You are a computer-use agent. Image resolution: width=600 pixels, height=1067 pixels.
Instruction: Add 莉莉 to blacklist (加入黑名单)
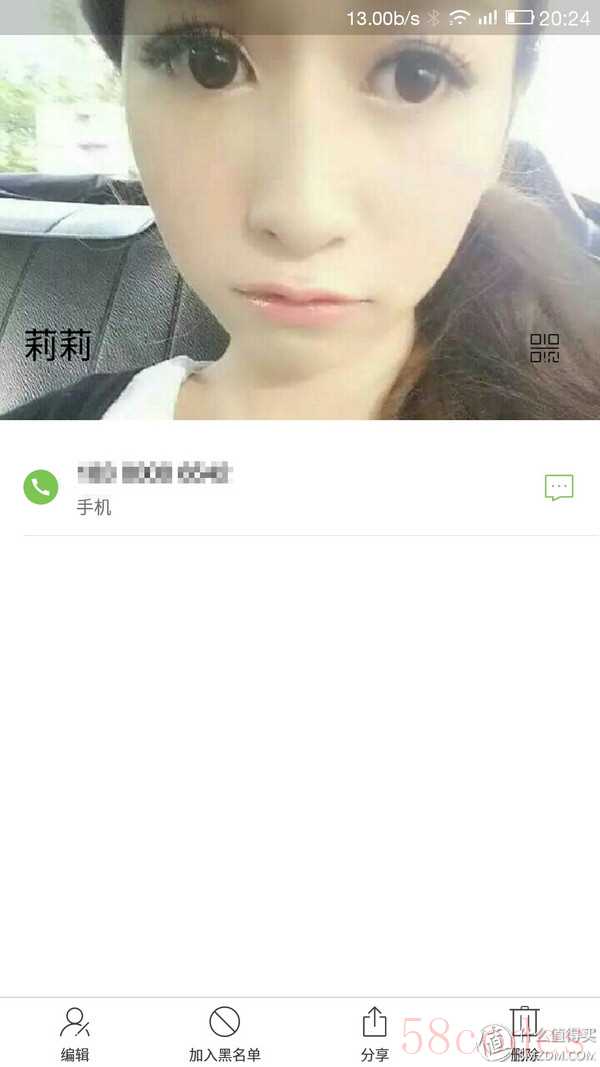click(225, 1032)
